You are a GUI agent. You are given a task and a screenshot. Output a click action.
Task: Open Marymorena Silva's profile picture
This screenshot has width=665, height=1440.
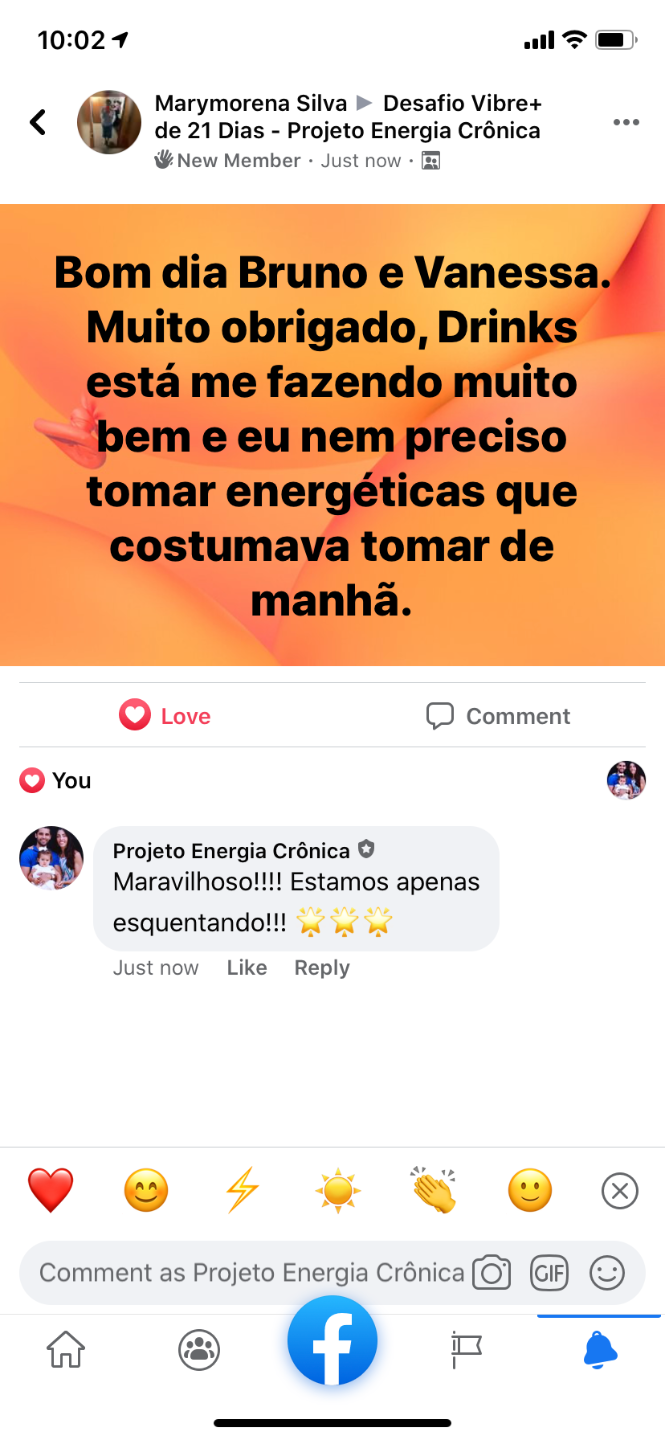(109, 123)
